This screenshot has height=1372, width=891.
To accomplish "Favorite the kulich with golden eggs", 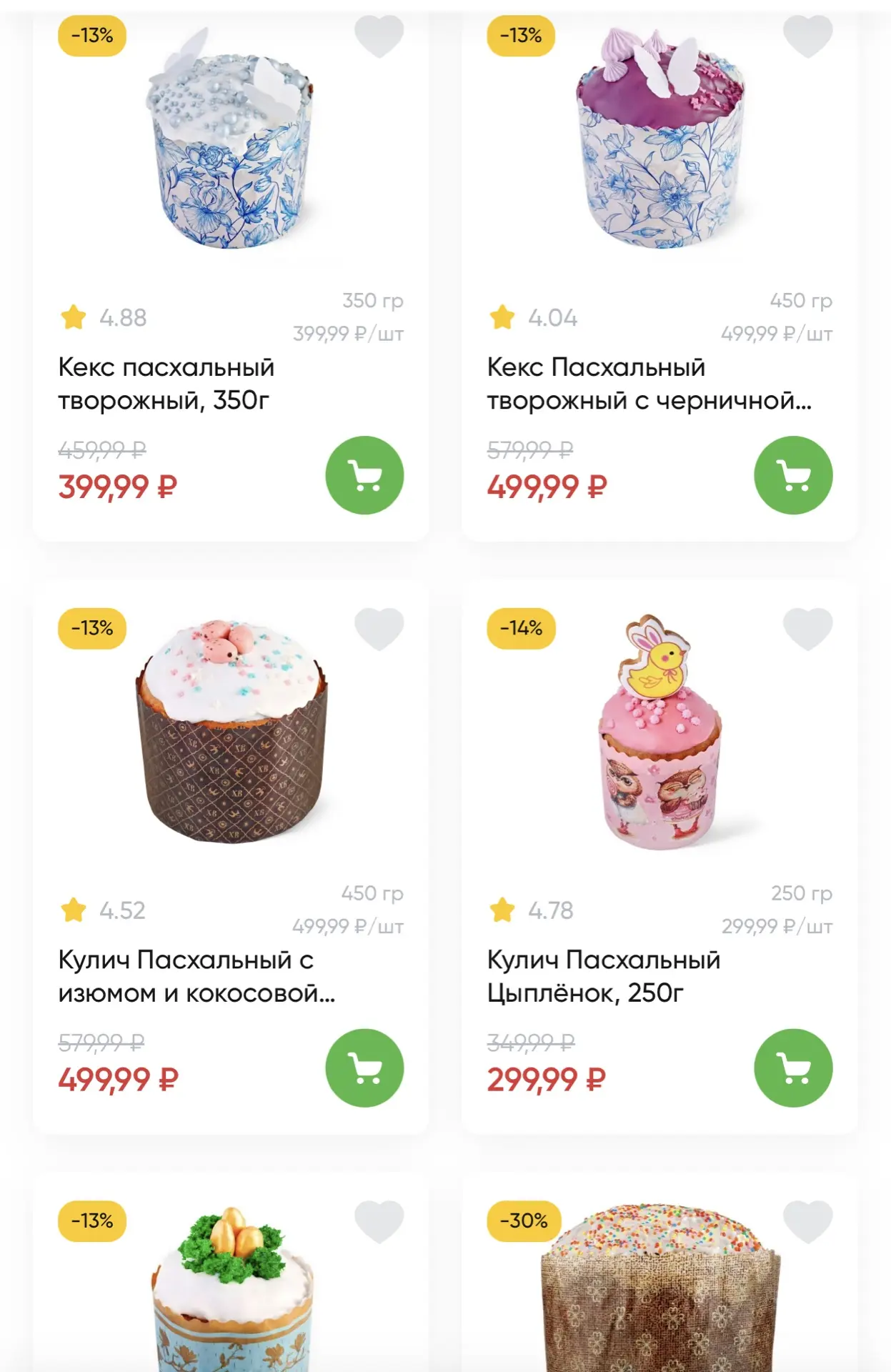I will click(379, 1221).
